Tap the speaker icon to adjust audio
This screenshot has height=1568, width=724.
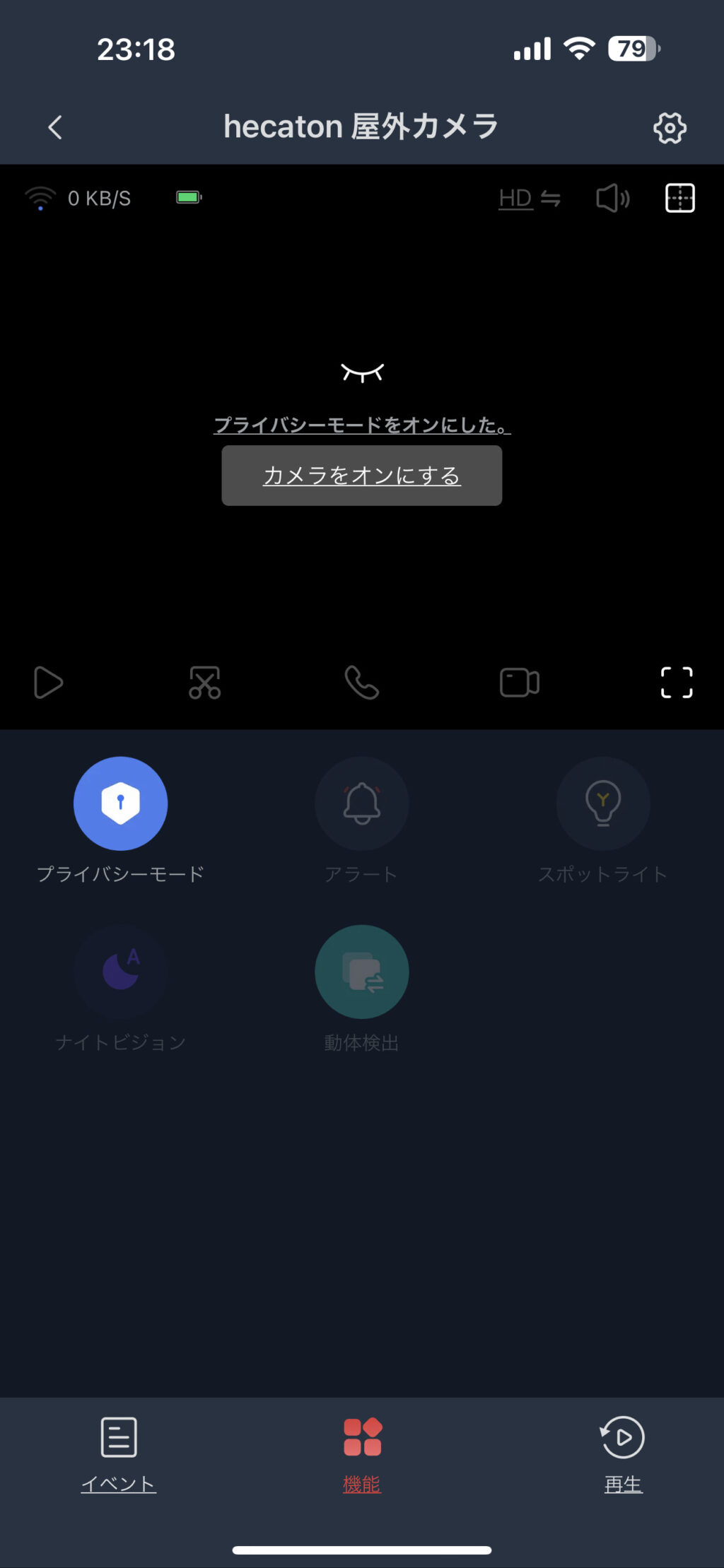click(x=612, y=199)
